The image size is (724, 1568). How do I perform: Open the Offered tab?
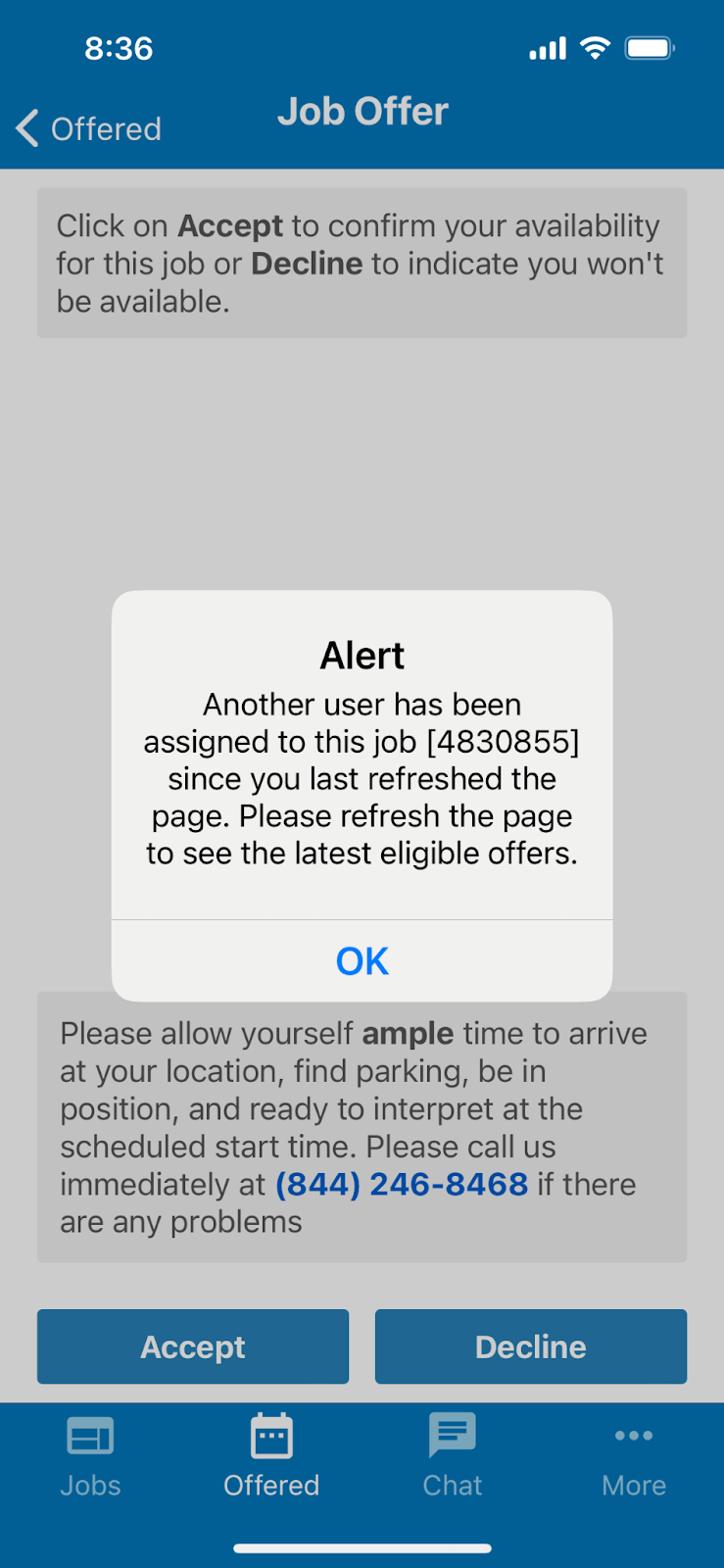pos(271,1456)
